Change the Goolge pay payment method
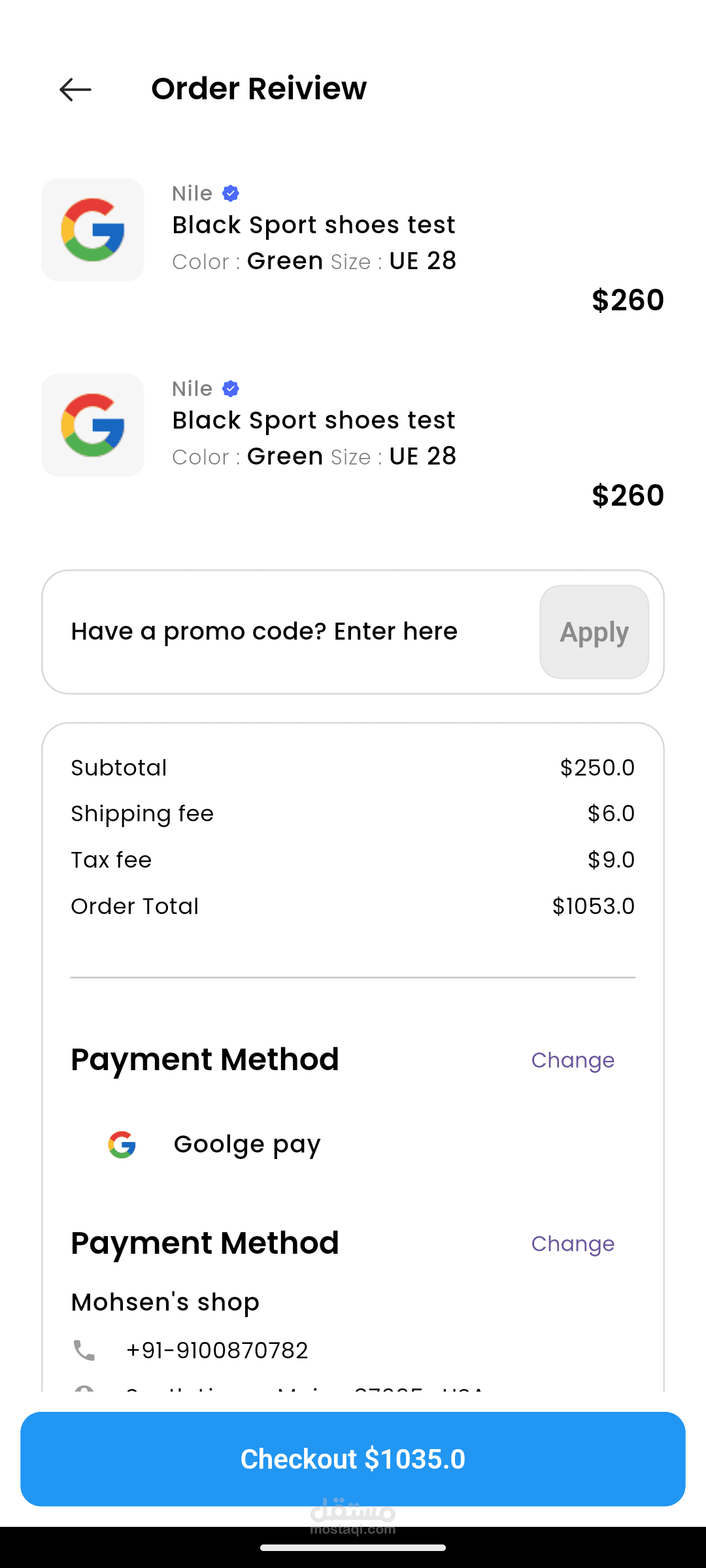 (573, 1060)
